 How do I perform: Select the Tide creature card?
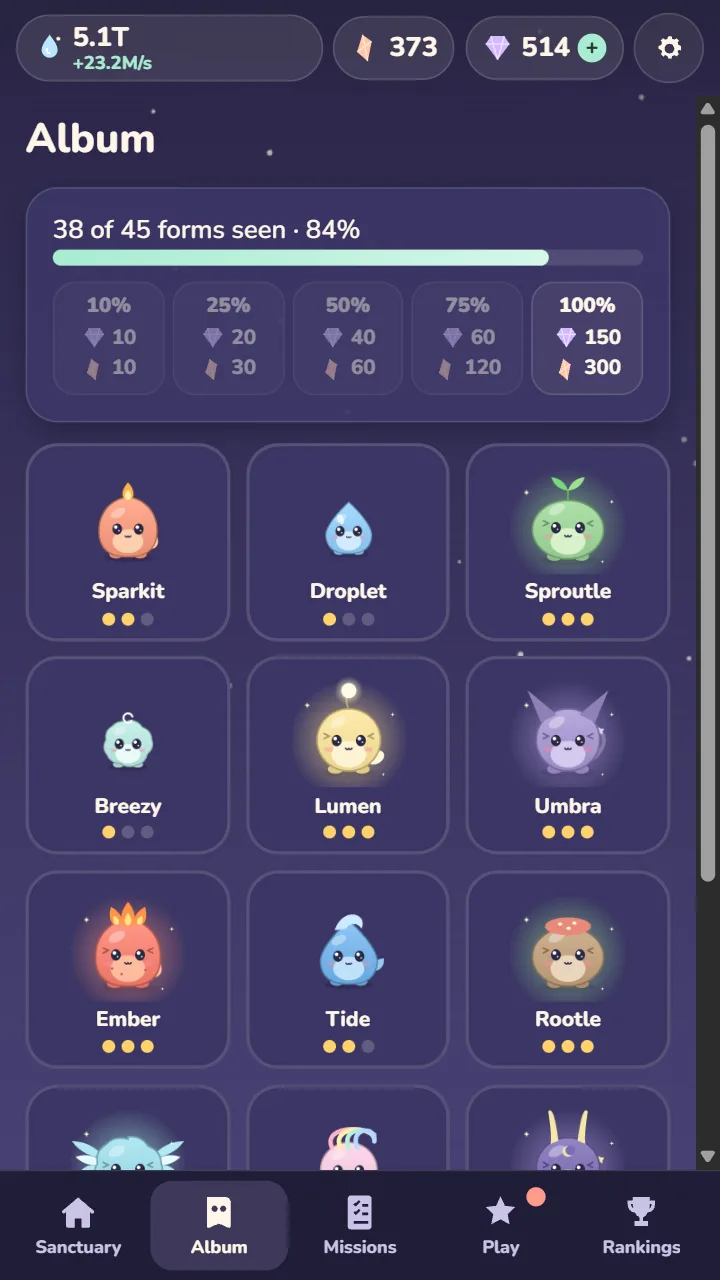348,969
